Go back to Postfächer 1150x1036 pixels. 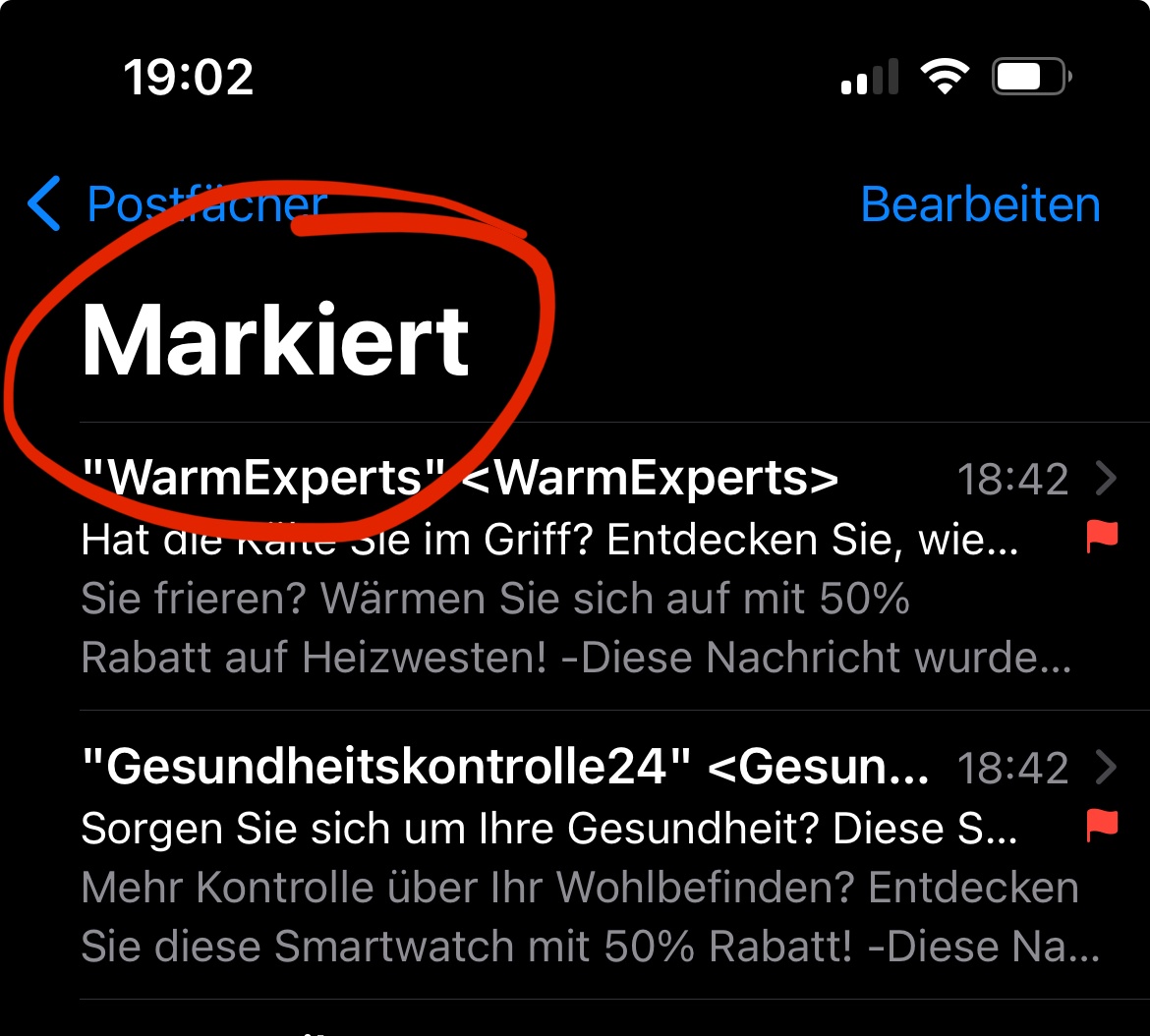click(177, 204)
